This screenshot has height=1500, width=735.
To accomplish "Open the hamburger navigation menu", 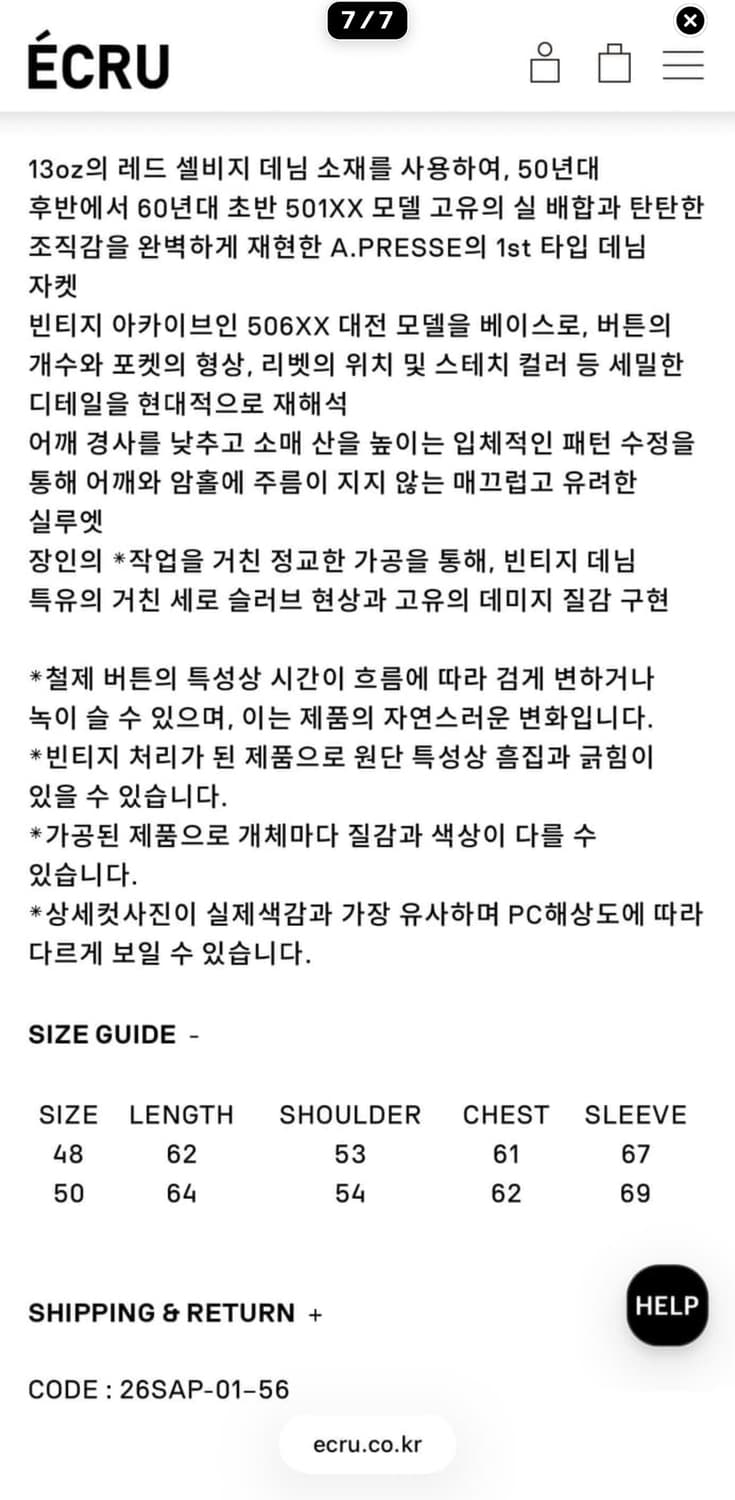I will 683,63.
